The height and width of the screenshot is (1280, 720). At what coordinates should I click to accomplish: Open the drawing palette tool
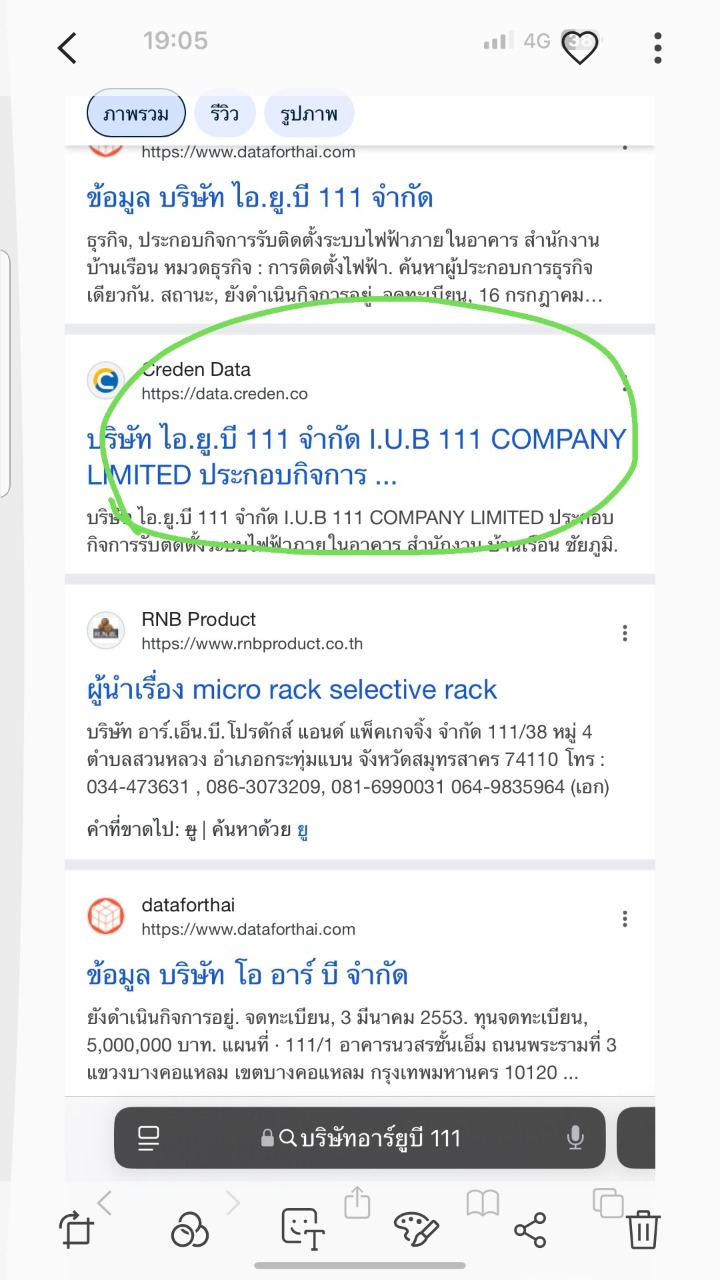(x=417, y=1228)
